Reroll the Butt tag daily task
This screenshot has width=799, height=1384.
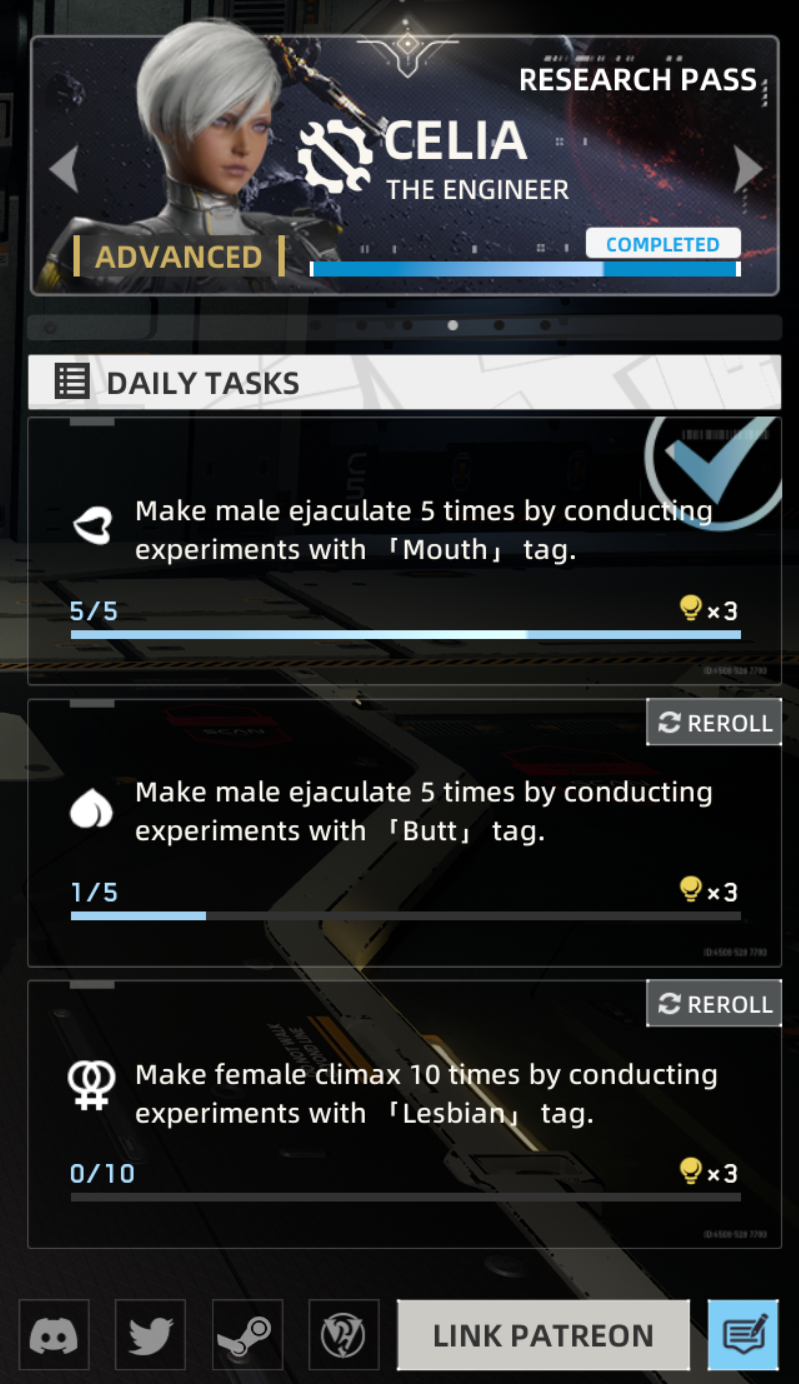pyautogui.click(x=713, y=723)
